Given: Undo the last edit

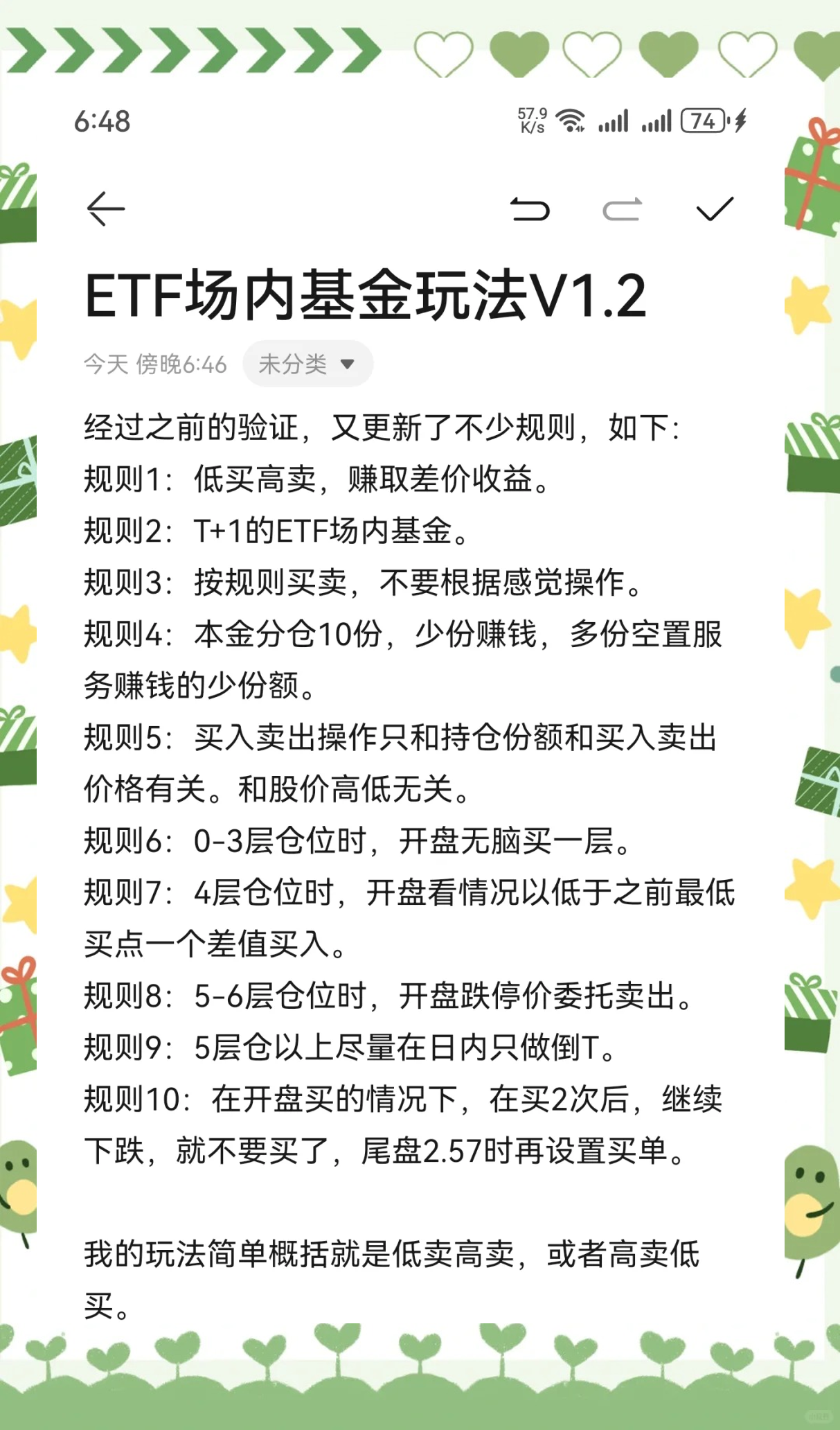Looking at the screenshot, I should coord(530,209).
